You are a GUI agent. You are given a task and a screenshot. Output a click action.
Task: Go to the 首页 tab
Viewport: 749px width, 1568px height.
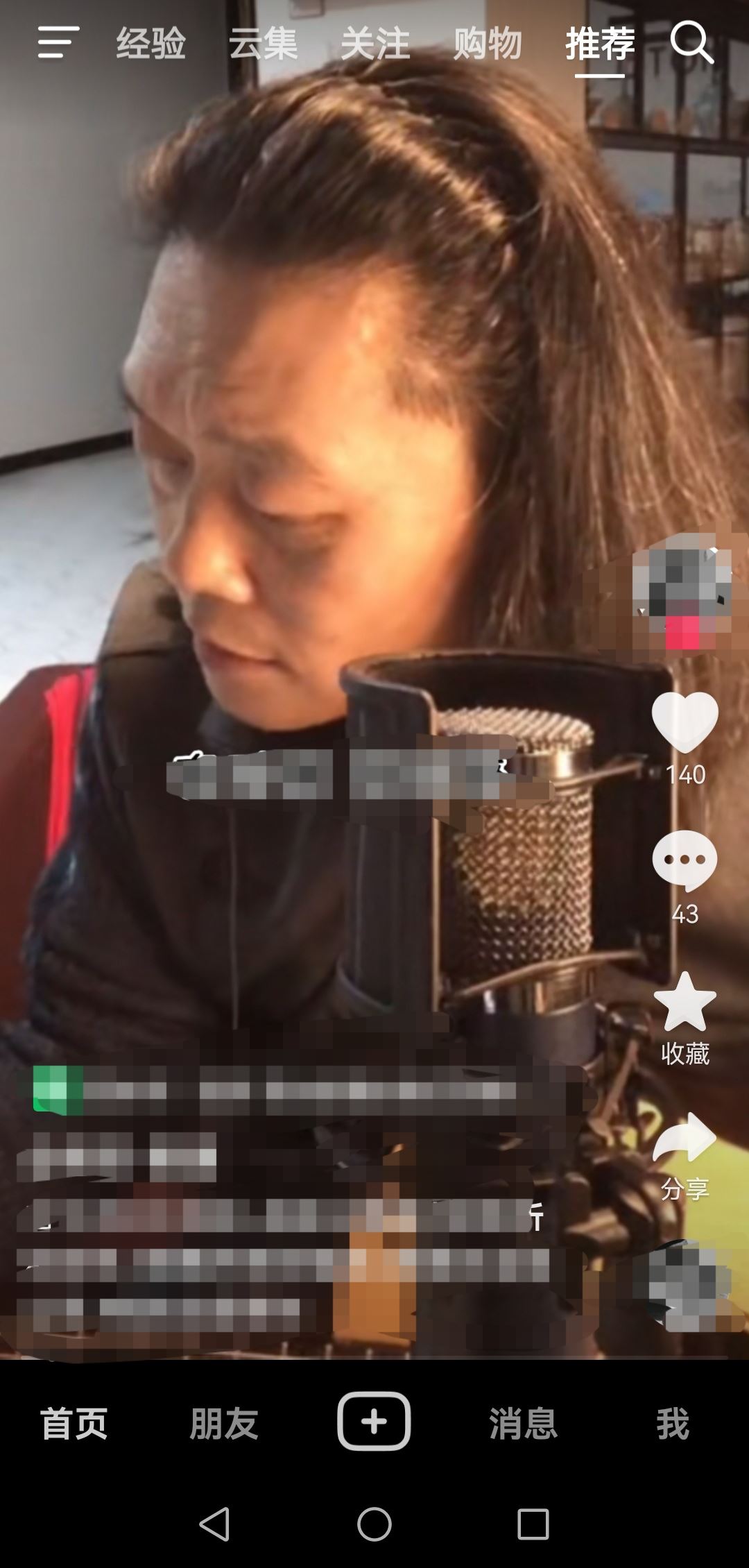[74, 1424]
